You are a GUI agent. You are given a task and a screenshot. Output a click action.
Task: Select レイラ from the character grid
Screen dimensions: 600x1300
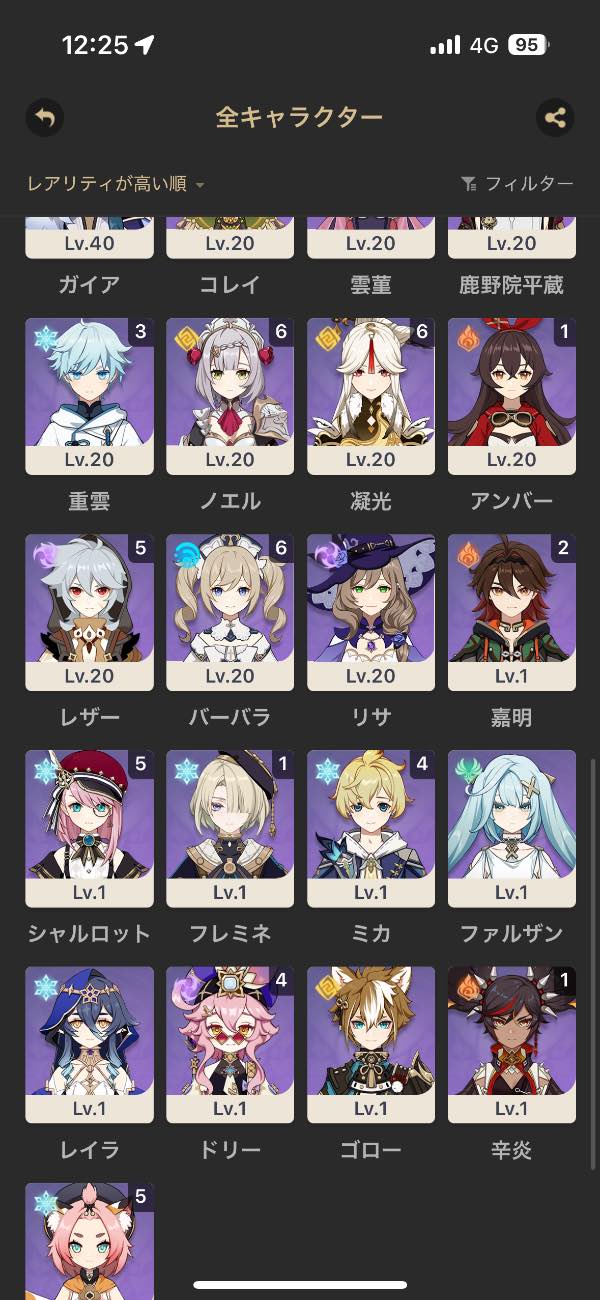pyautogui.click(x=89, y=1044)
